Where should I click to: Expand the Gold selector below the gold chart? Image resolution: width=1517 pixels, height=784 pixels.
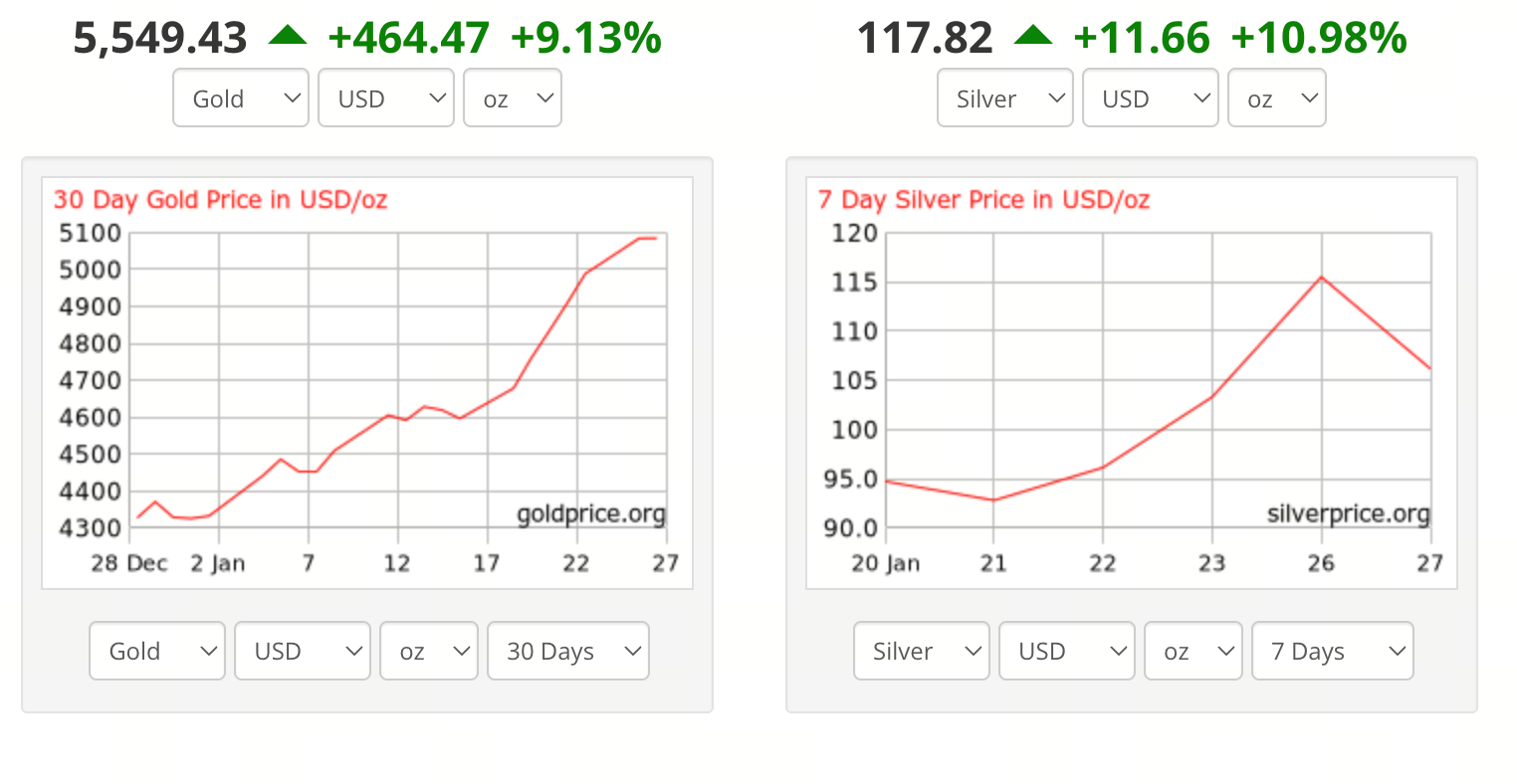(x=157, y=652)
